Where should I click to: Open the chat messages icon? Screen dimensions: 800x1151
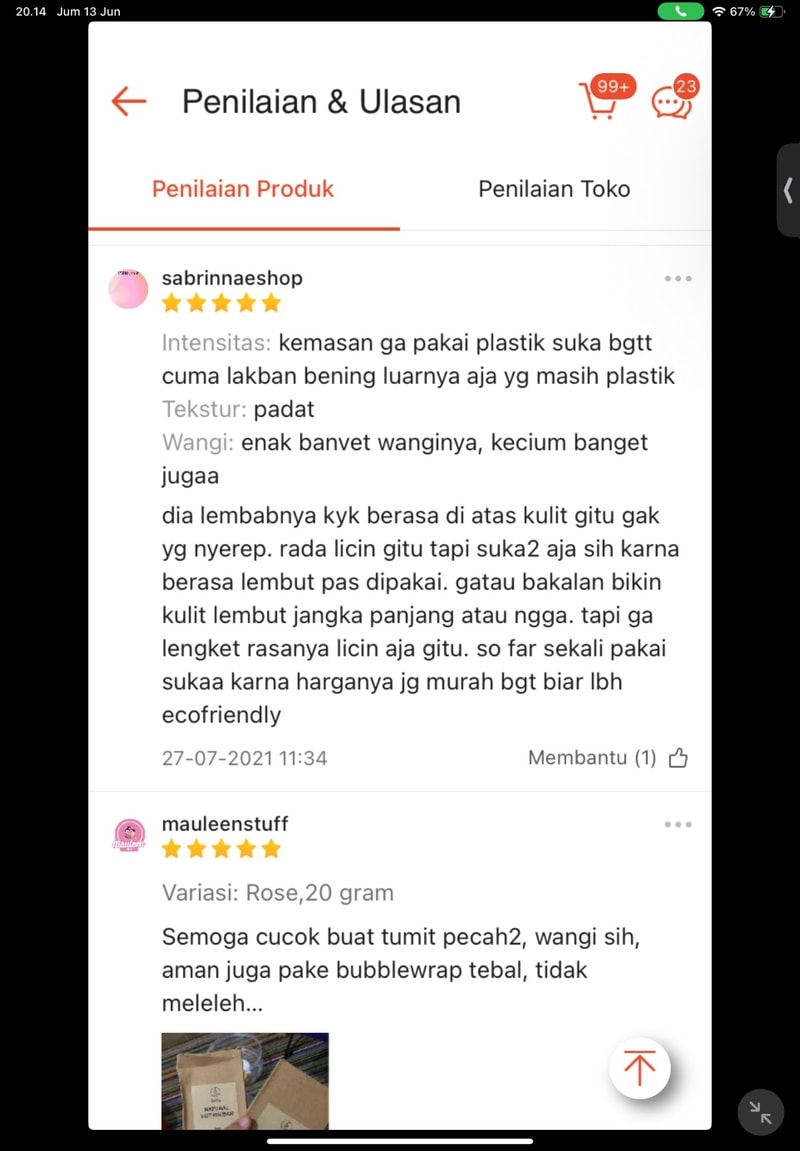672,100
